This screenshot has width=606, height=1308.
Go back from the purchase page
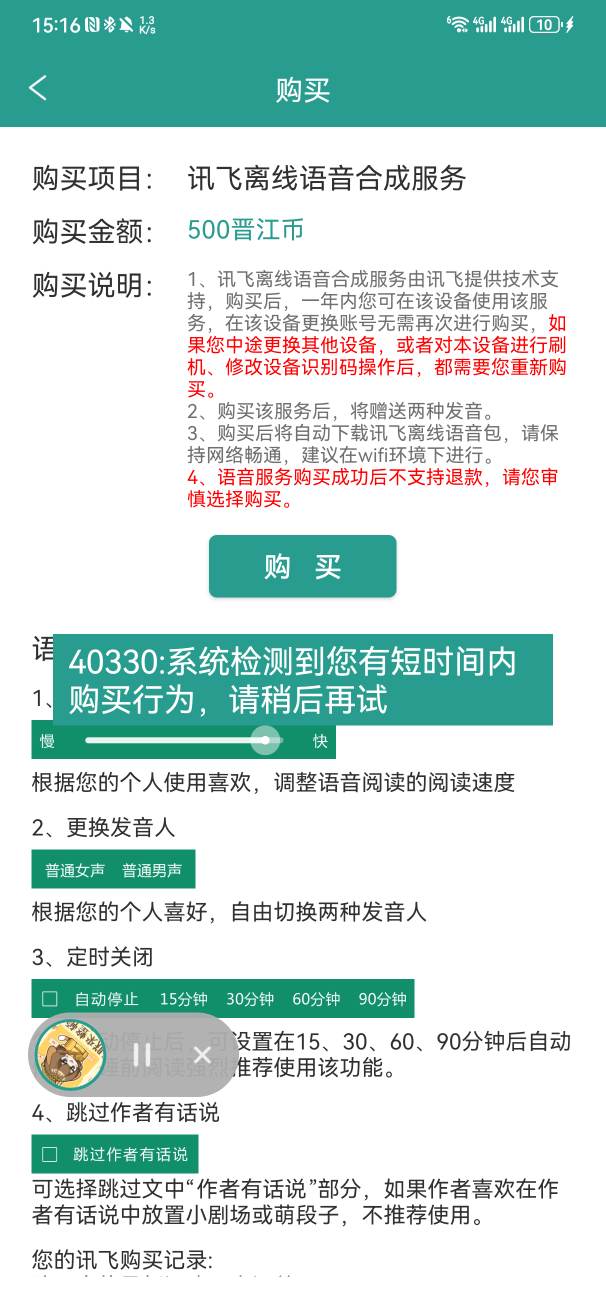[38, 88]
